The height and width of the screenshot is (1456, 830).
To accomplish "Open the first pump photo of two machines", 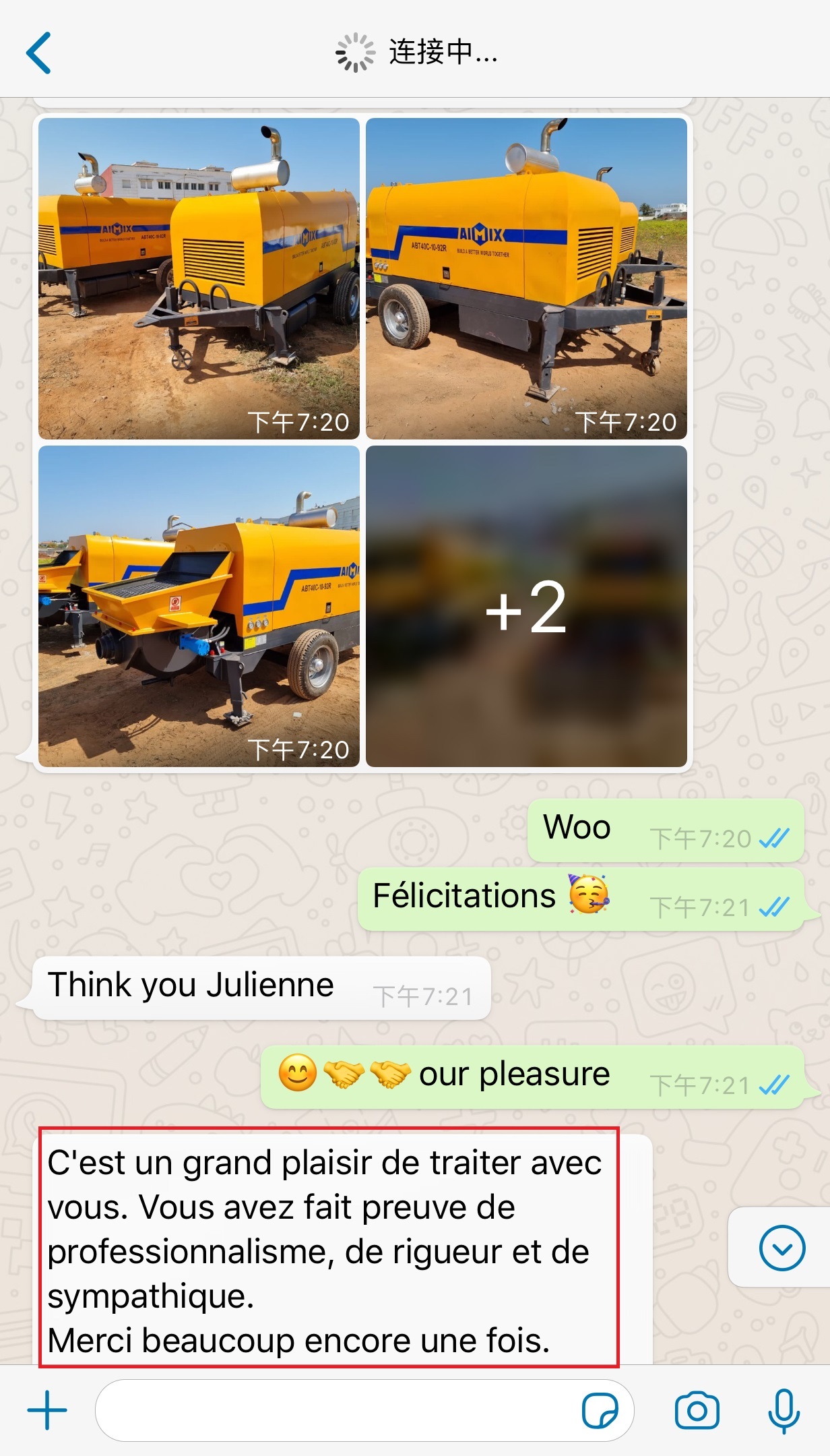I will tap(199, 278).
